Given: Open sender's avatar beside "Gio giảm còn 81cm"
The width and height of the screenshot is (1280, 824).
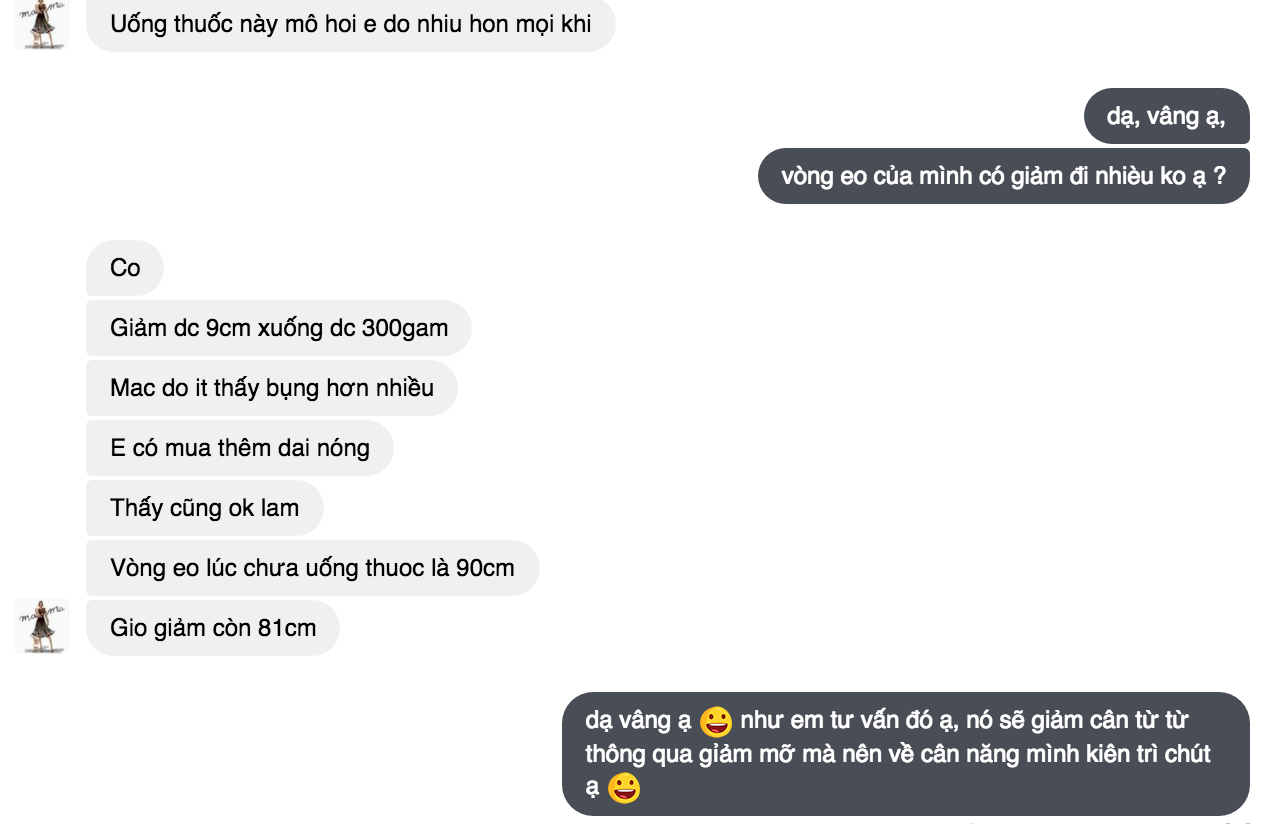Looking at the screenshot, I should coord(42,626).
